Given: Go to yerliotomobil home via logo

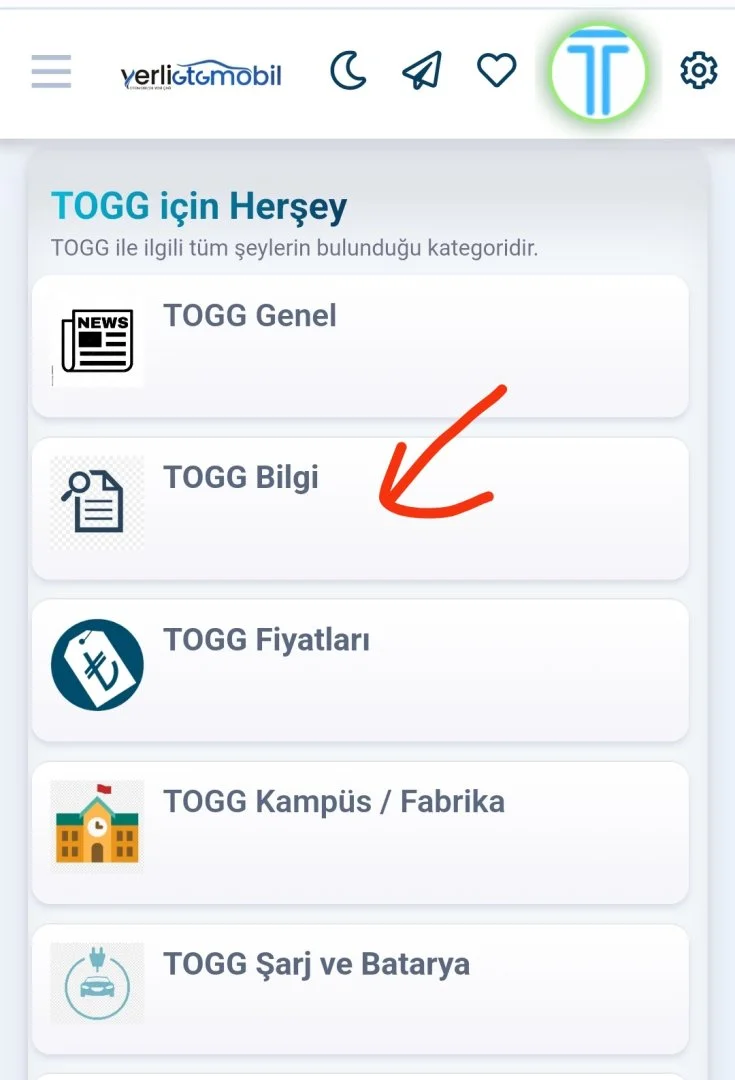Looking at the screenshot, I should (200, 75).
